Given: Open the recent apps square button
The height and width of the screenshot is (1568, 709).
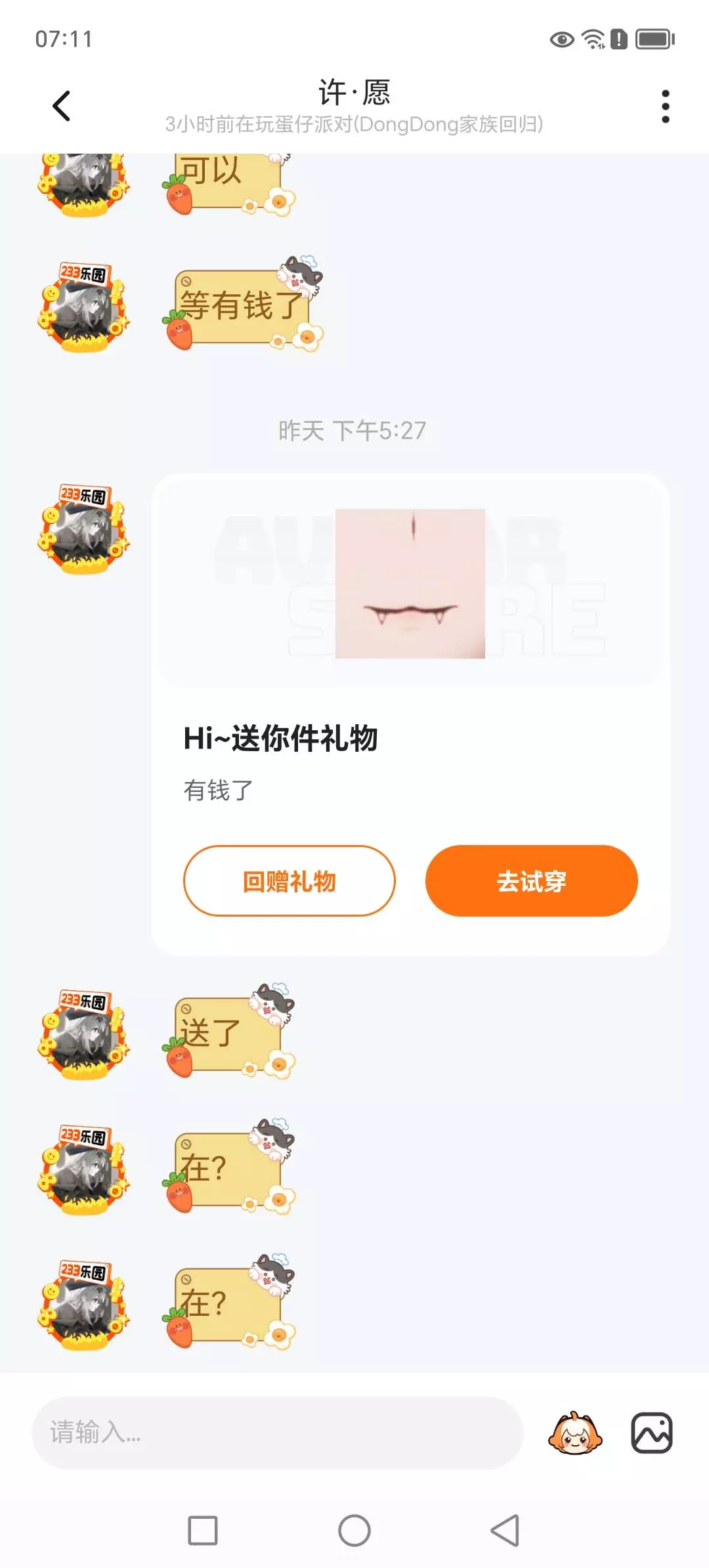Looking at the screenshot, I should tap(203, 1531).
